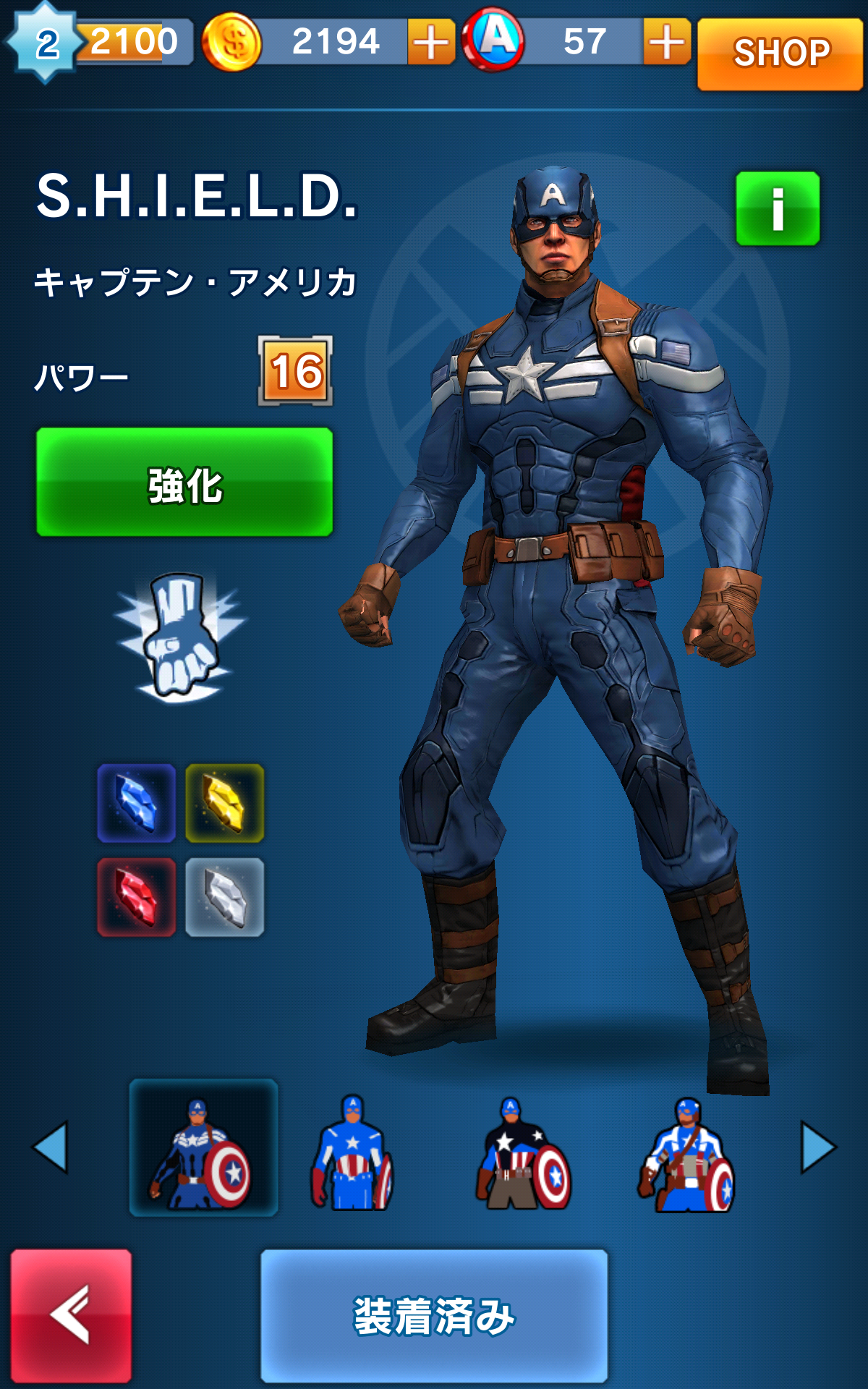Add more A tokens with plus button
Viewport: 868px width, 1389px height.
666,43
